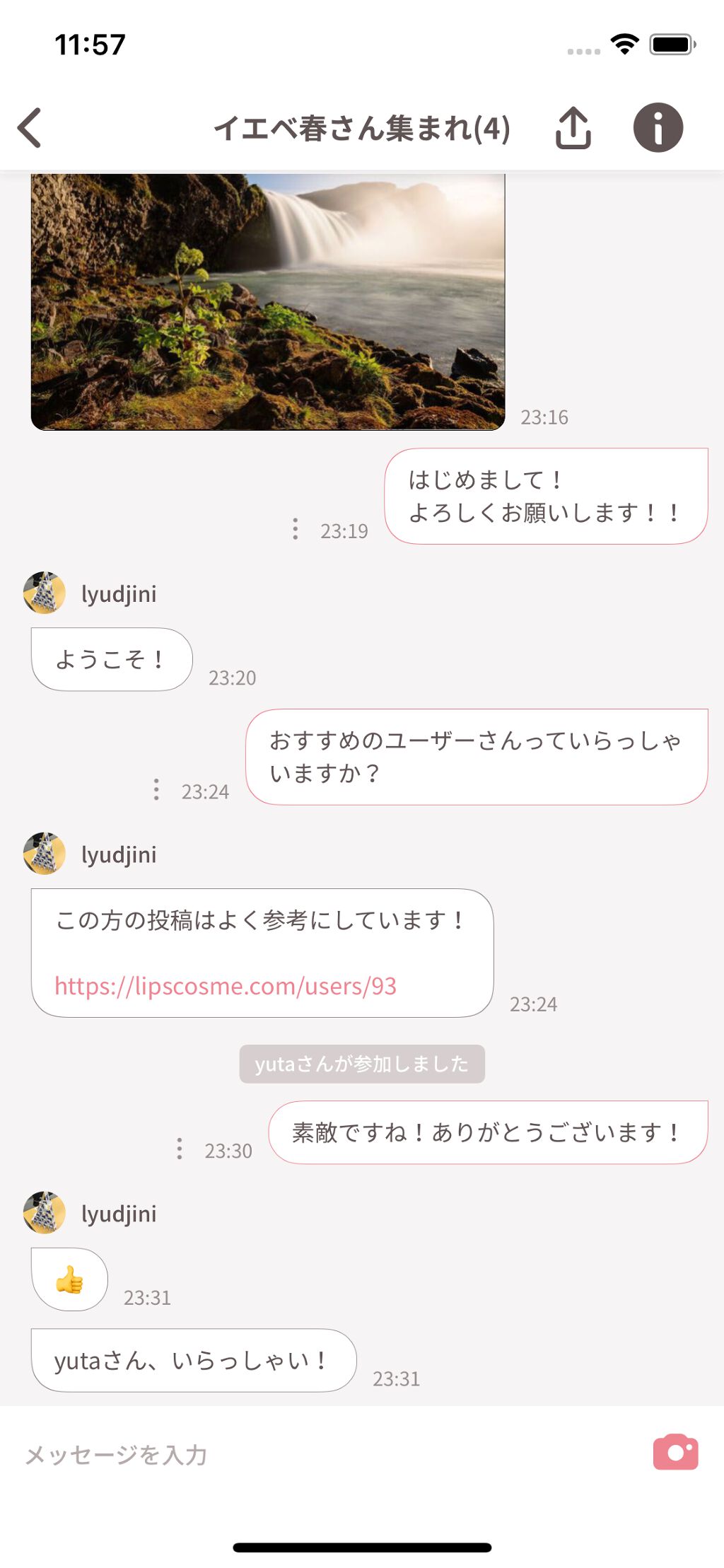Viewport: 724px width, 1568px height.
Task: Navigate back with the back arrow
Action: tap(29, 128)
